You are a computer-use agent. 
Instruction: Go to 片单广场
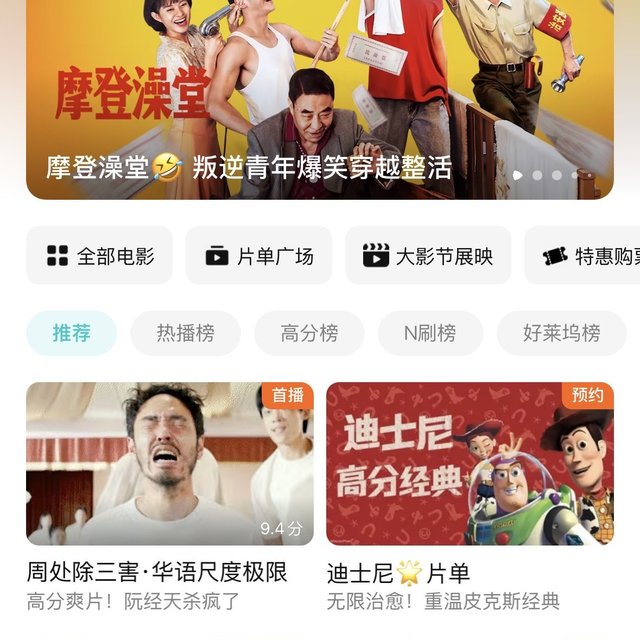coord(259,256)
